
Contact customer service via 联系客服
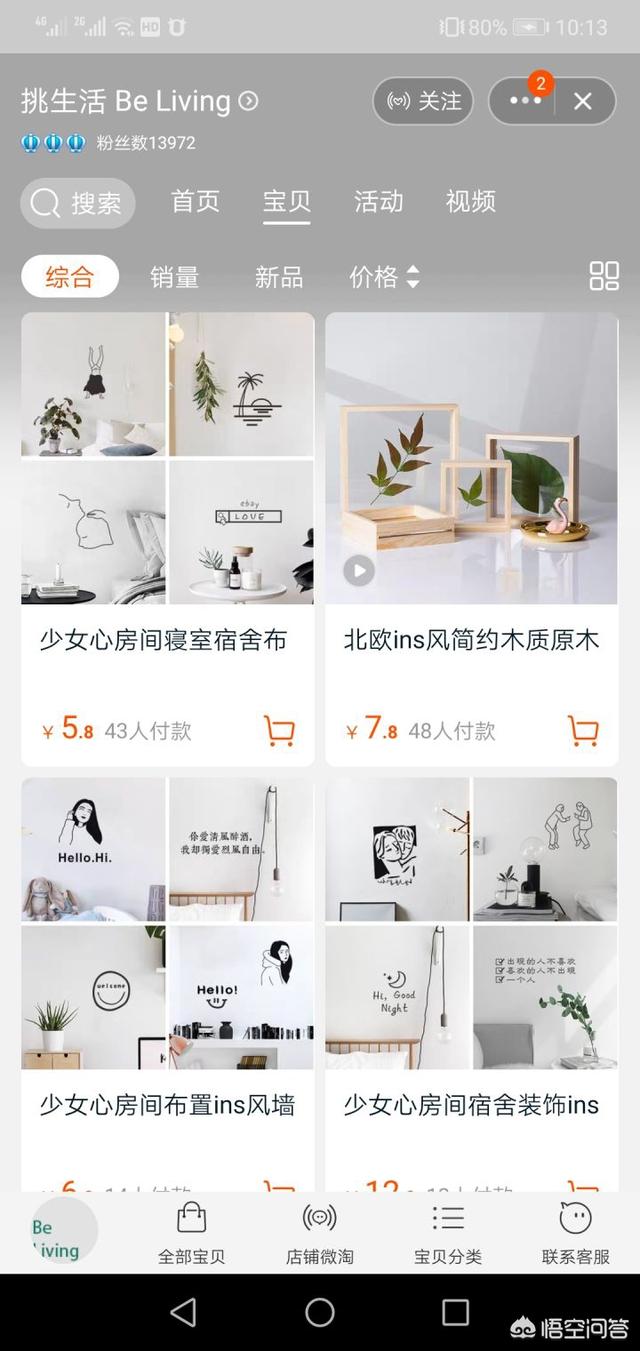click(576, 1233)
